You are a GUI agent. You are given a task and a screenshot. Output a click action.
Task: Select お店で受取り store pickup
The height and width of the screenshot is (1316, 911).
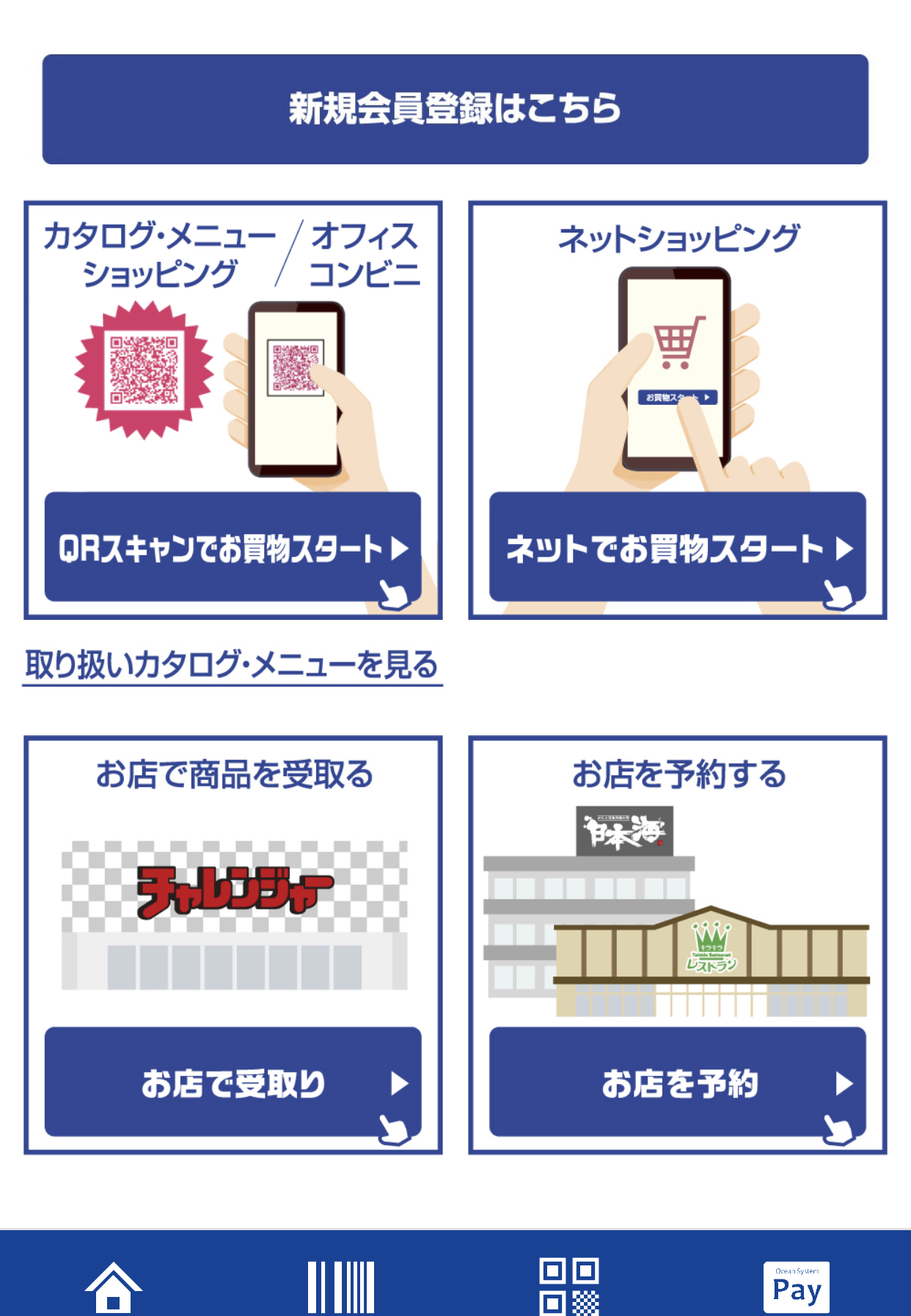[x=233, y=1083]
